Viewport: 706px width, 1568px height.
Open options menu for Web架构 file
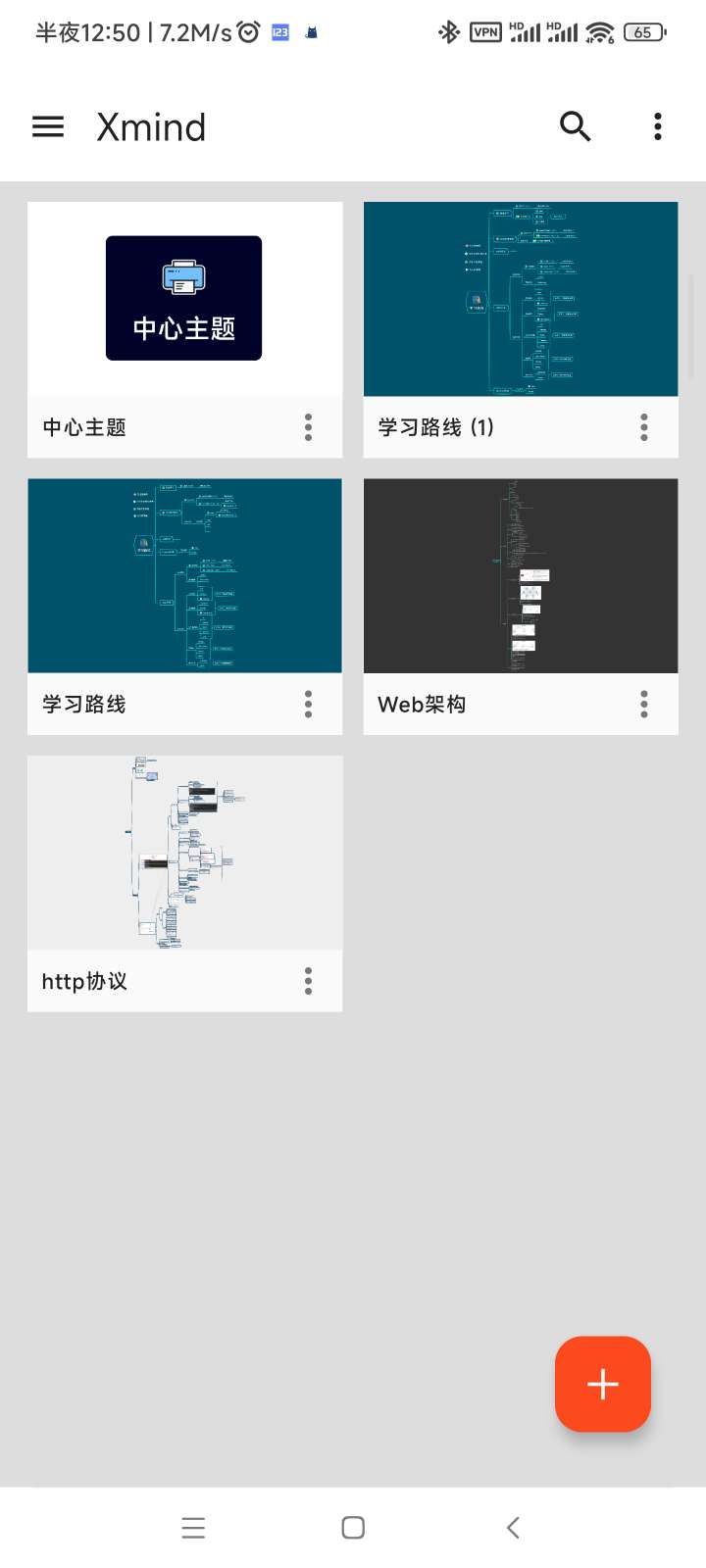643,704
